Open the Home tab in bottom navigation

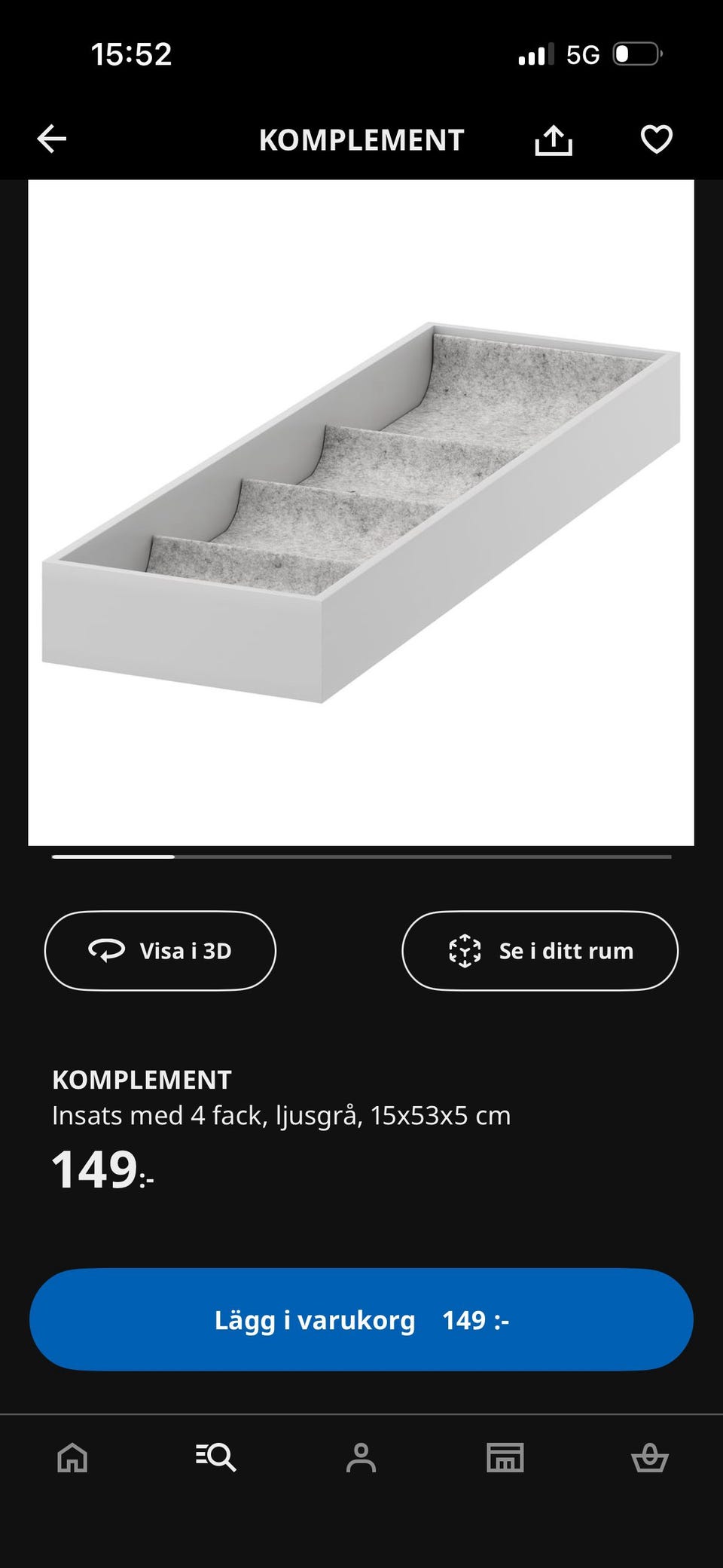(72, 1457)
